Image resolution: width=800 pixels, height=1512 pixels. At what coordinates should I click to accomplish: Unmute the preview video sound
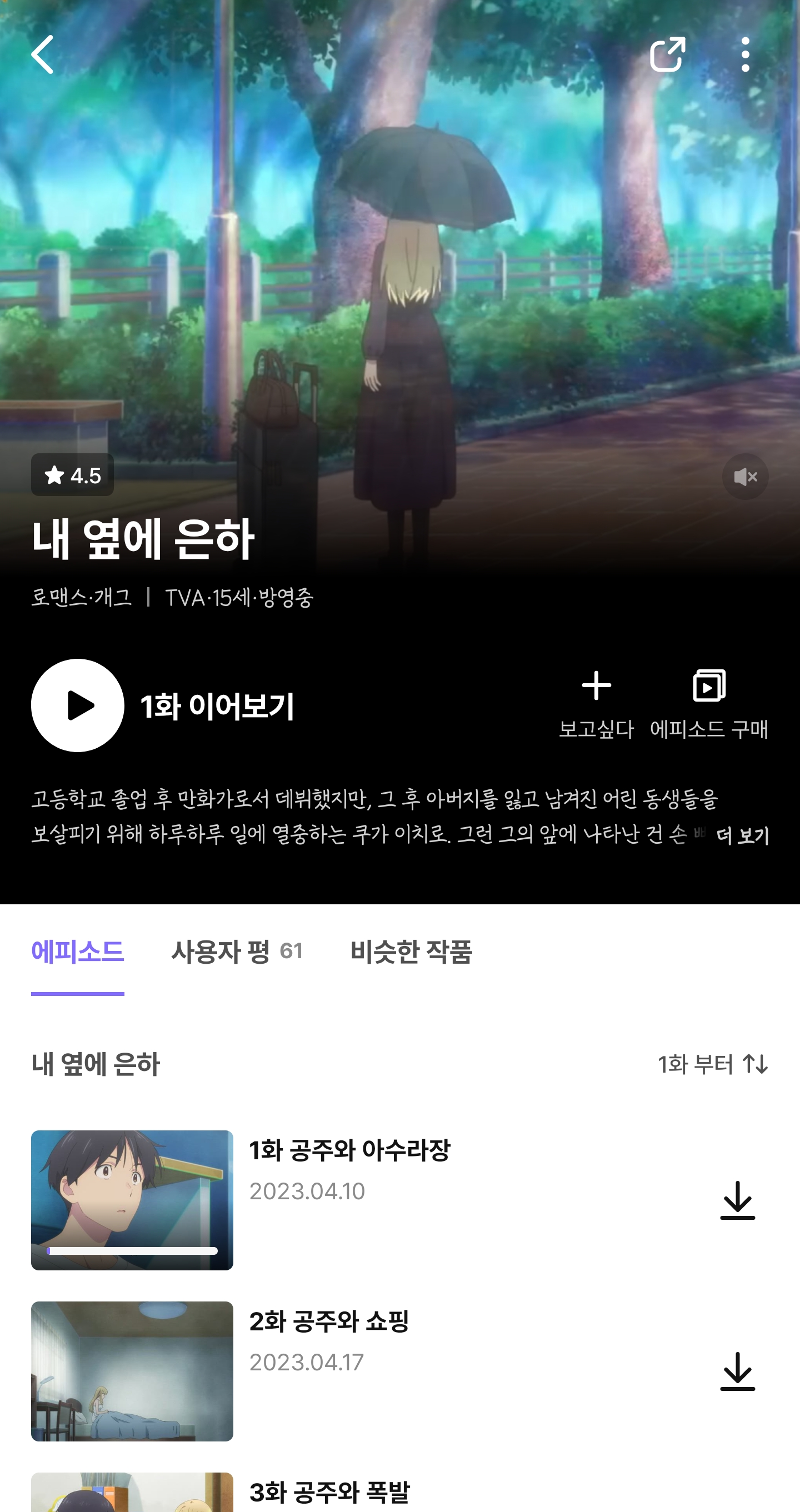pos(745,477)
